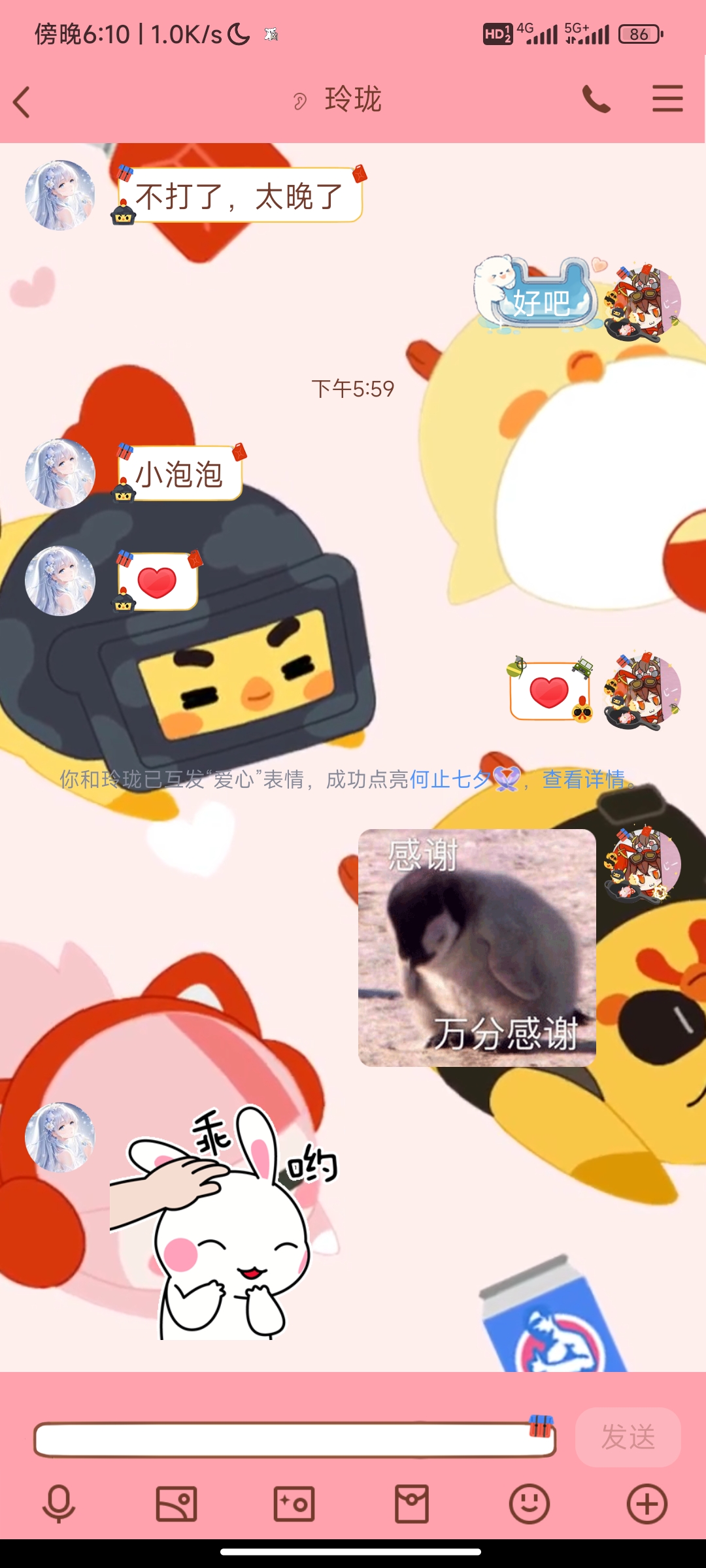
Task: Start a voice call with 玲珑
Action: click(x=596, y=100)
